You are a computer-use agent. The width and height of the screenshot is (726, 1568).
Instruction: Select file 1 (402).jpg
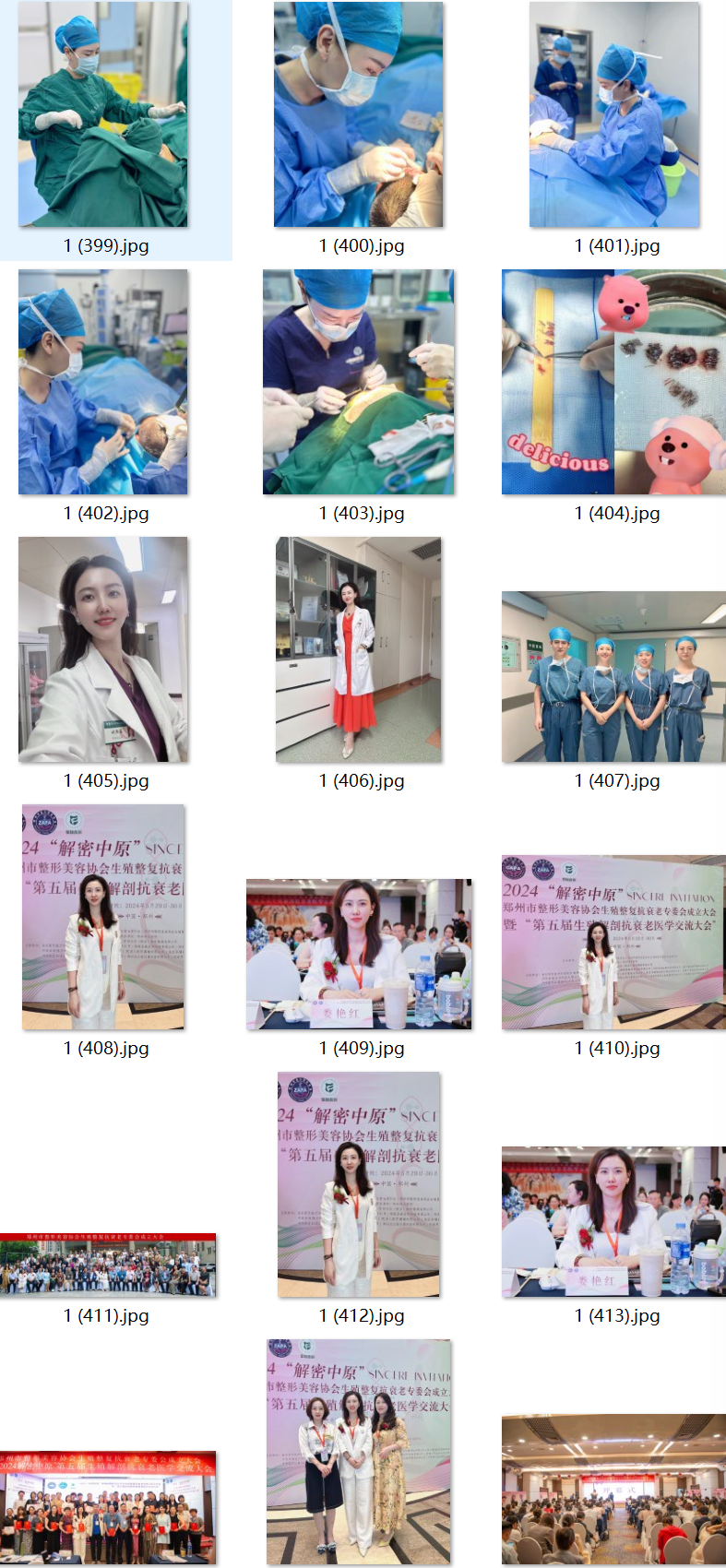(x=103, y=382)
